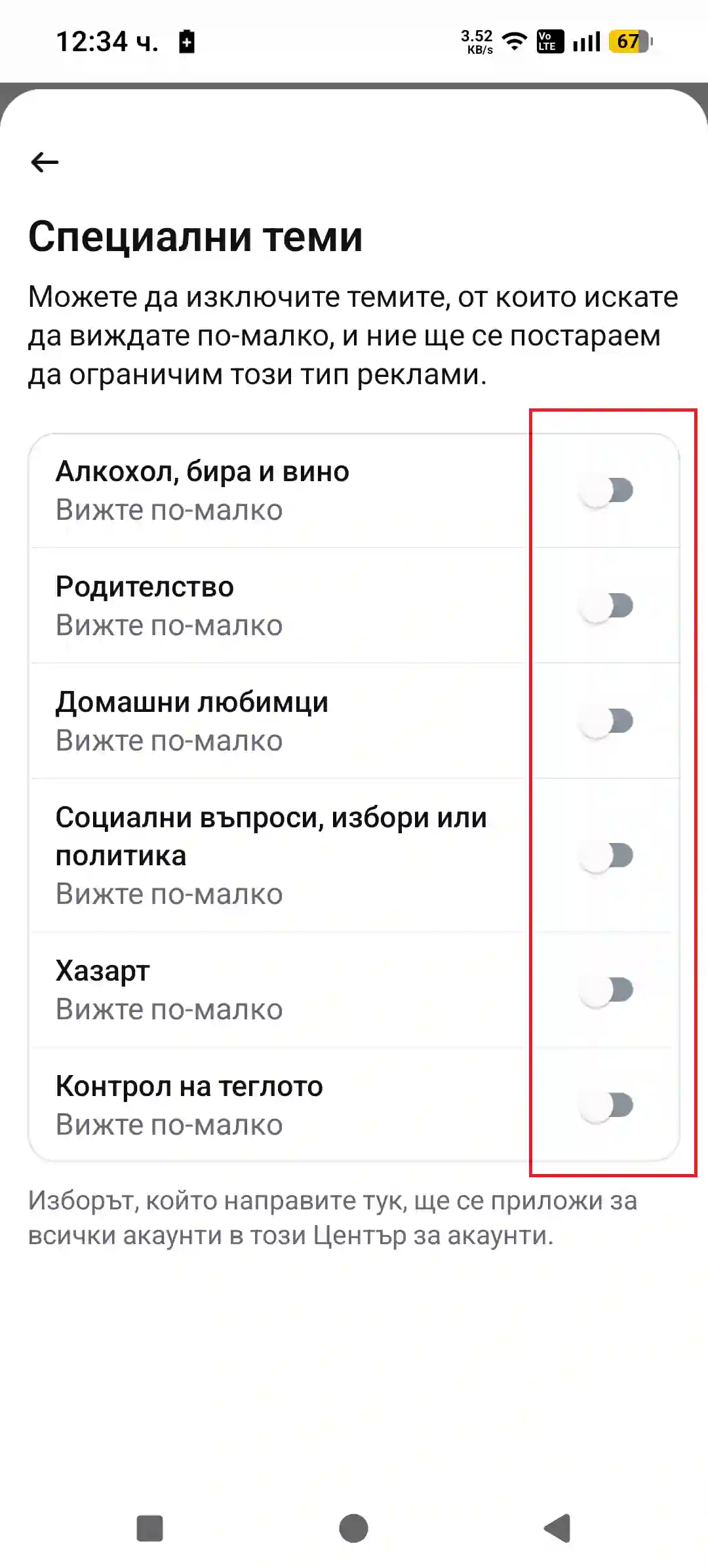Tap the clock showing 12:34 ч.
The width and height of the screenshot is (708, 1568).
(x=108, y=41)
